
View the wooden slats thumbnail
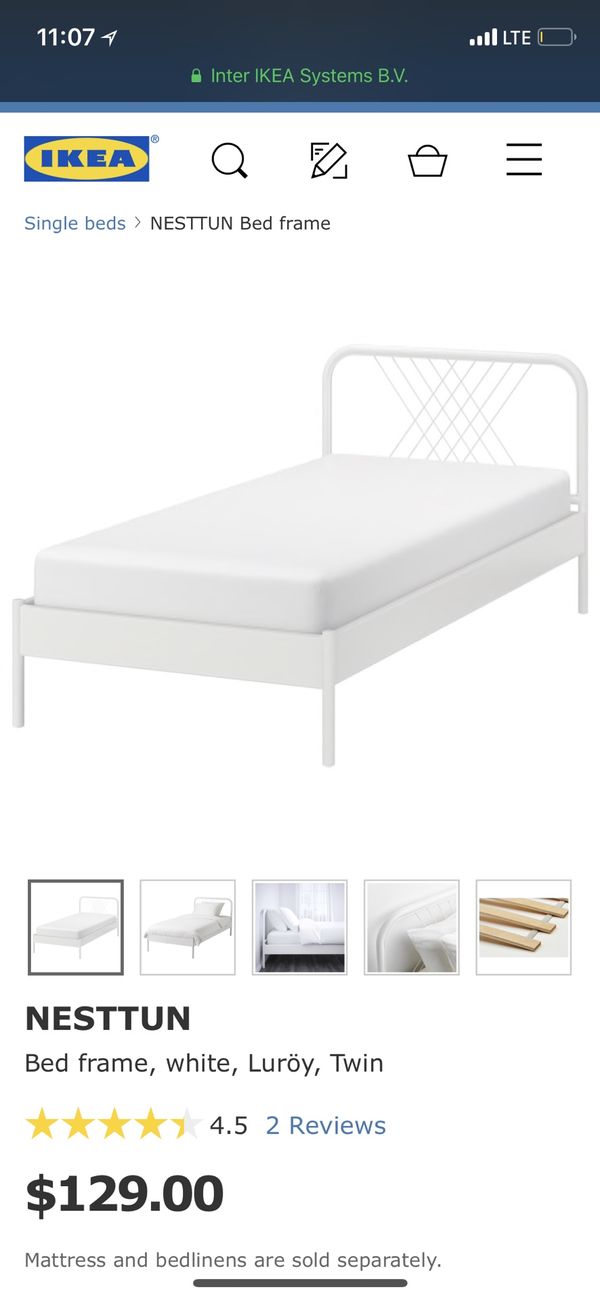coord(524,927)
